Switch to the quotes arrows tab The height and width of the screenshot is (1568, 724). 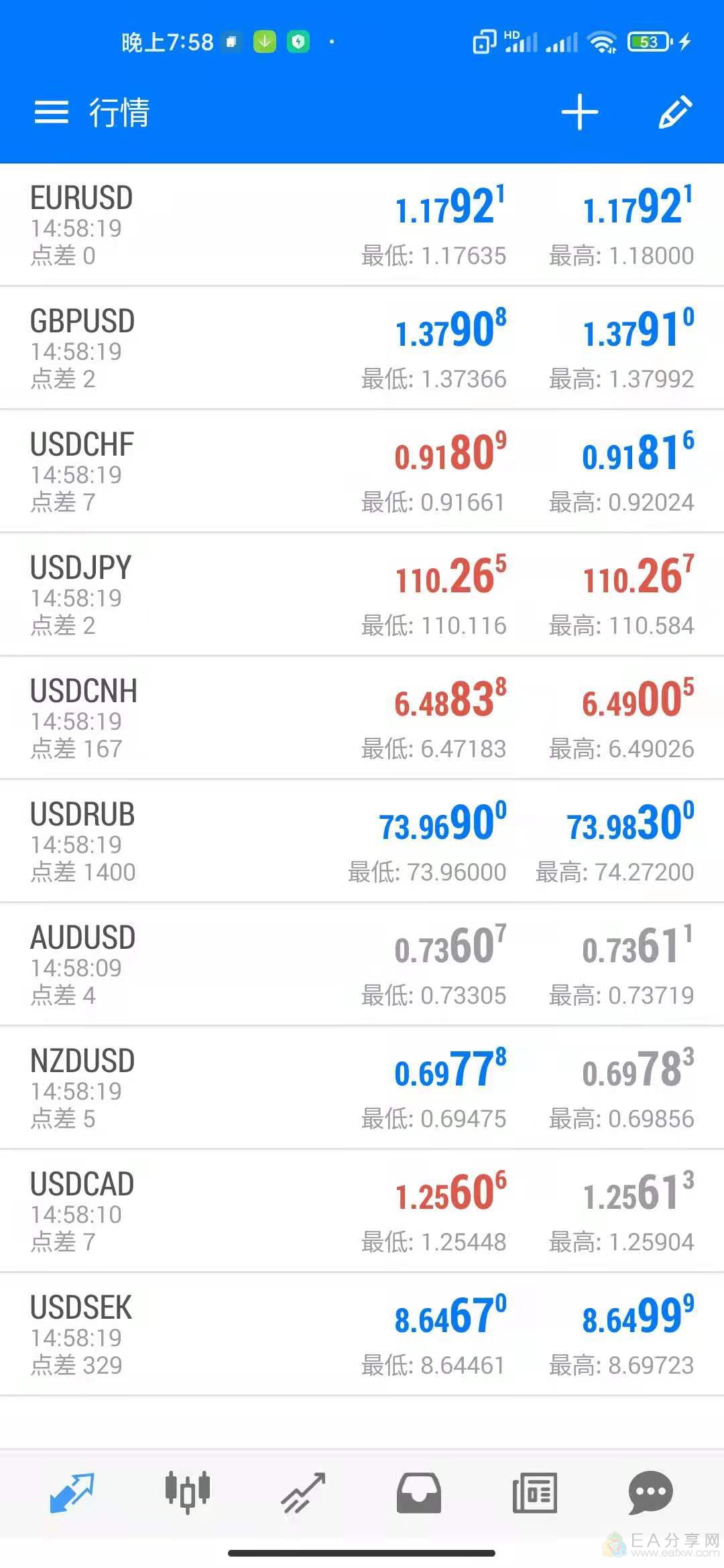click(72, 1492)
